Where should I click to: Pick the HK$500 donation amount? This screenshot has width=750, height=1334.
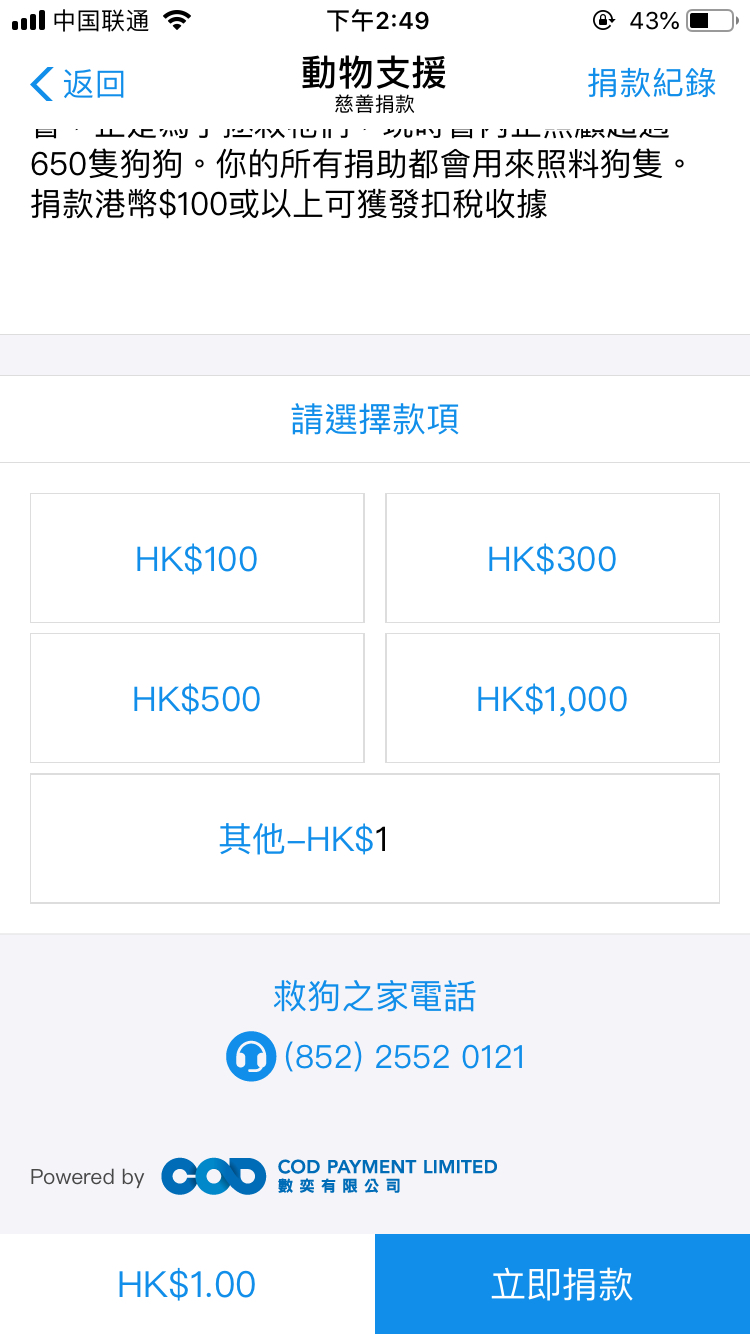click(197, 698)
